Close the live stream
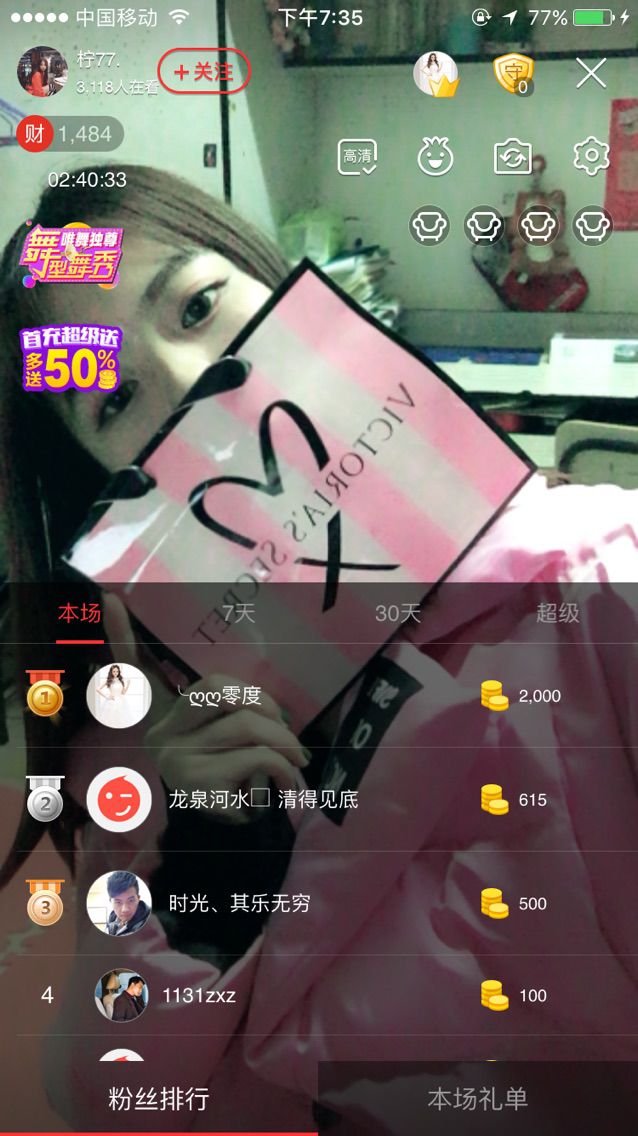This screenshot has height=1136, width=638. [591, 73]
